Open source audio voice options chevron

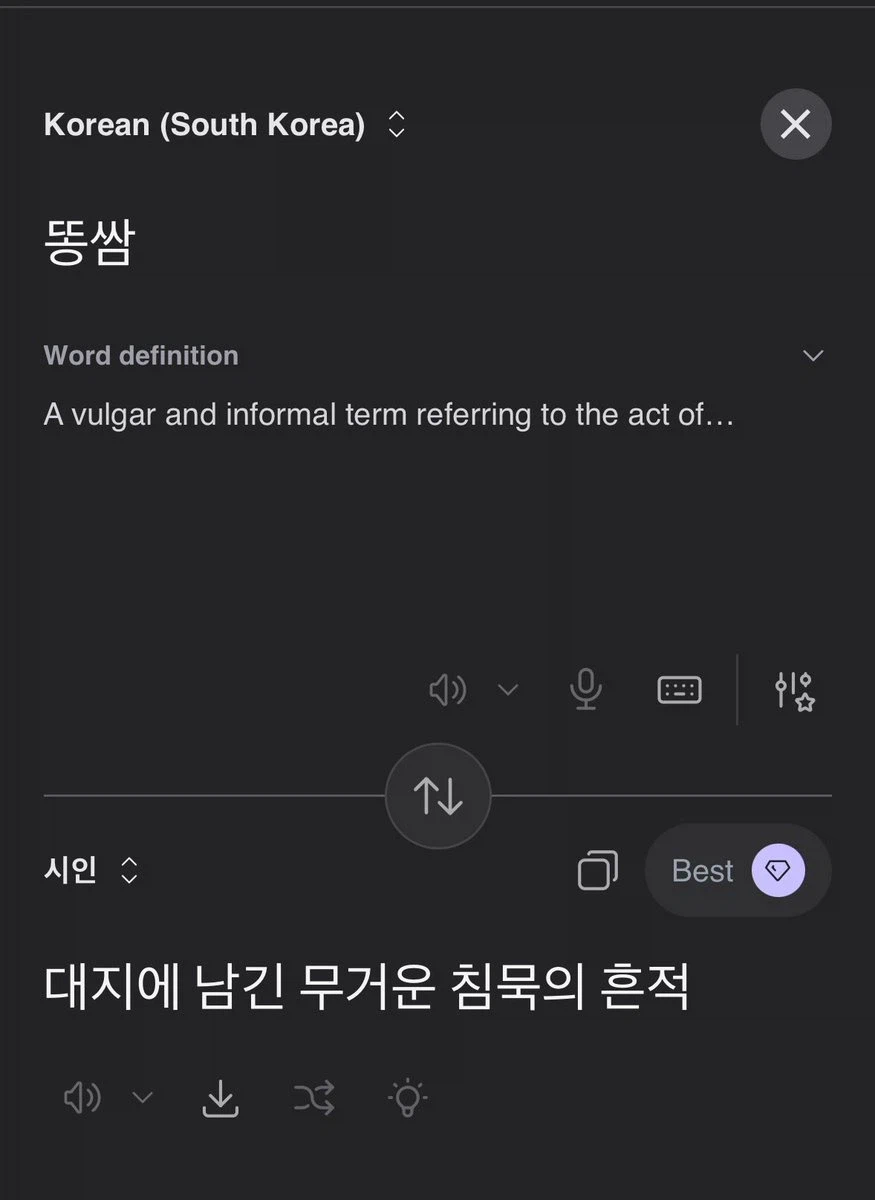pyautogui.click(x=508, y=690)
